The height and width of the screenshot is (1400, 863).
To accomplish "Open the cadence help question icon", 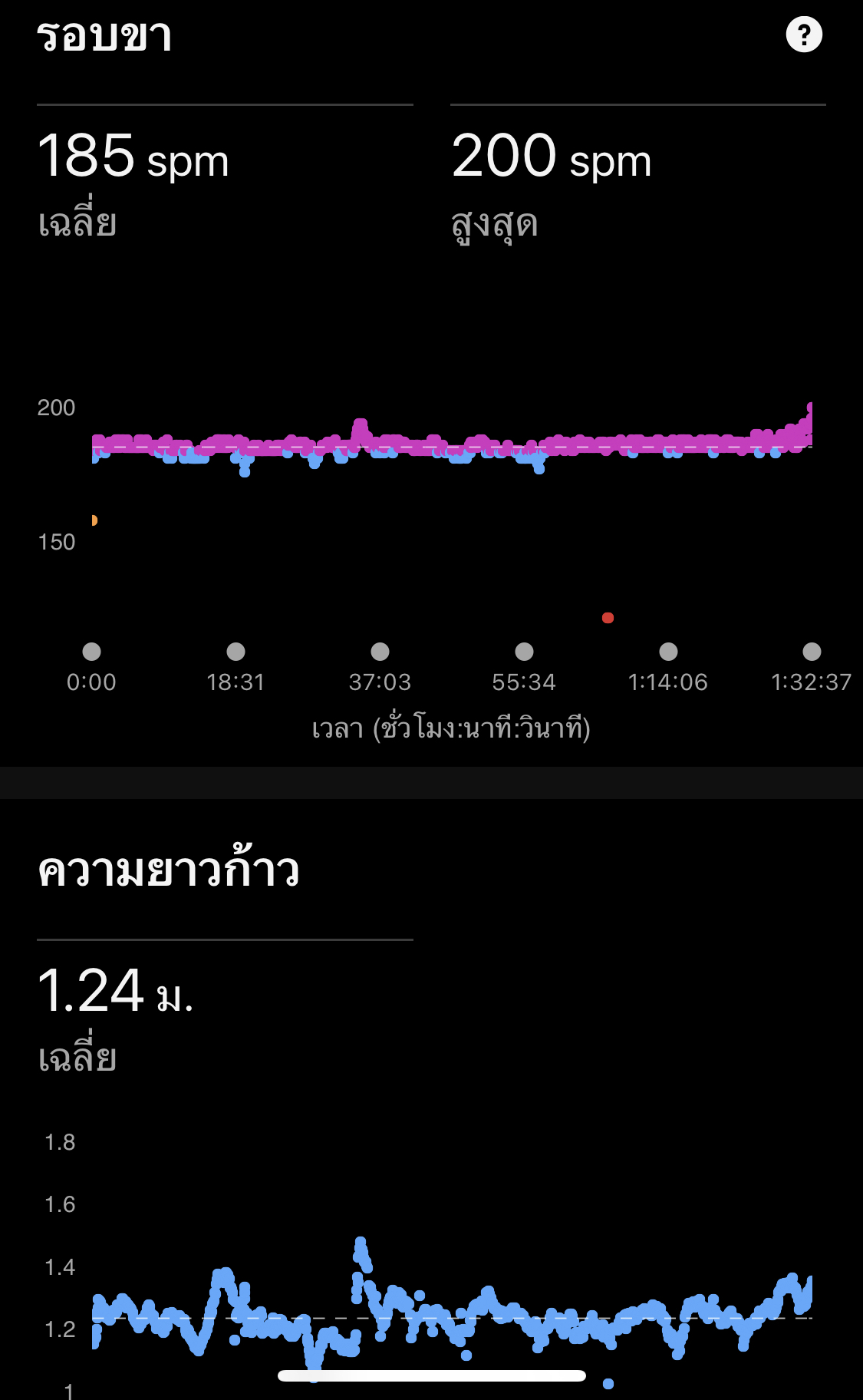I will [x=804, y=35].
